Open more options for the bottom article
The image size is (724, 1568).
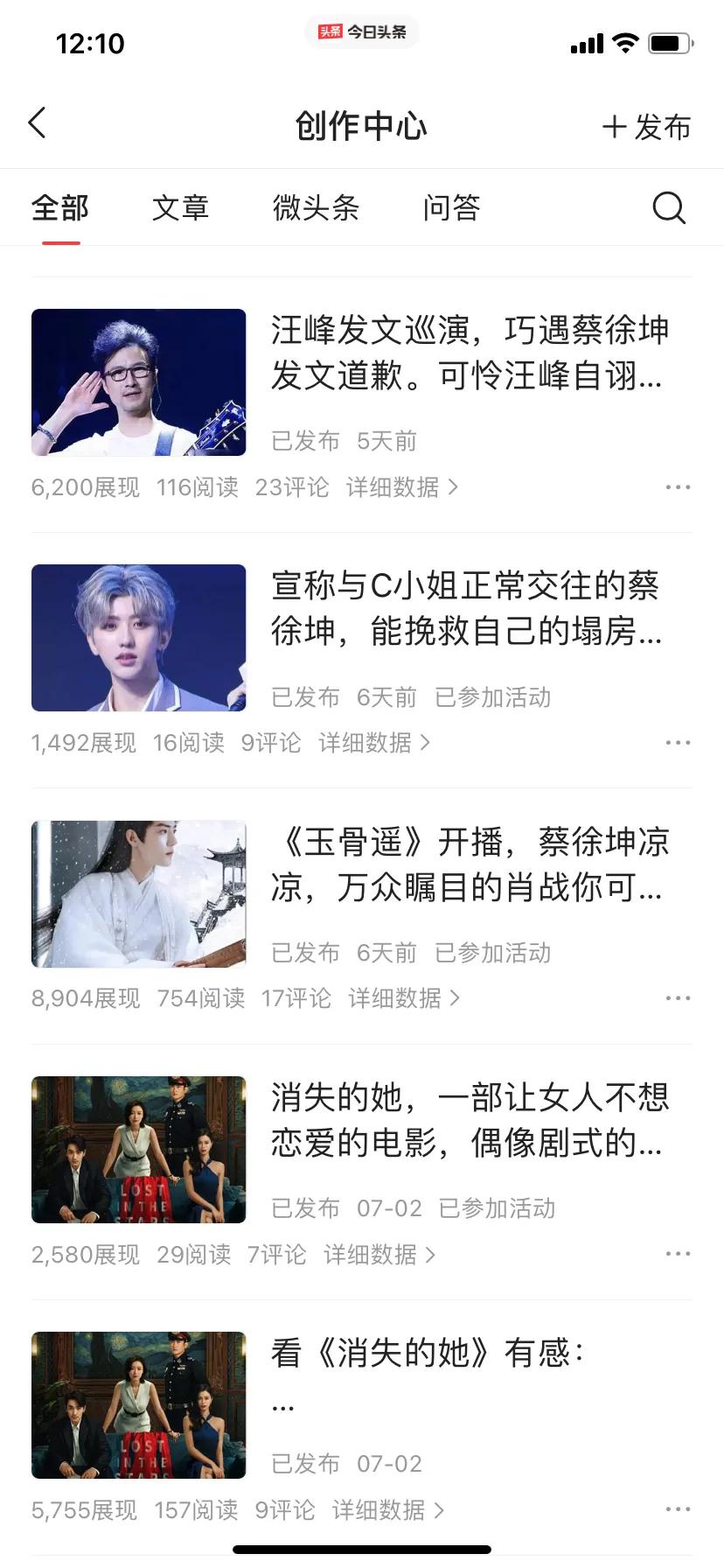678,1509
